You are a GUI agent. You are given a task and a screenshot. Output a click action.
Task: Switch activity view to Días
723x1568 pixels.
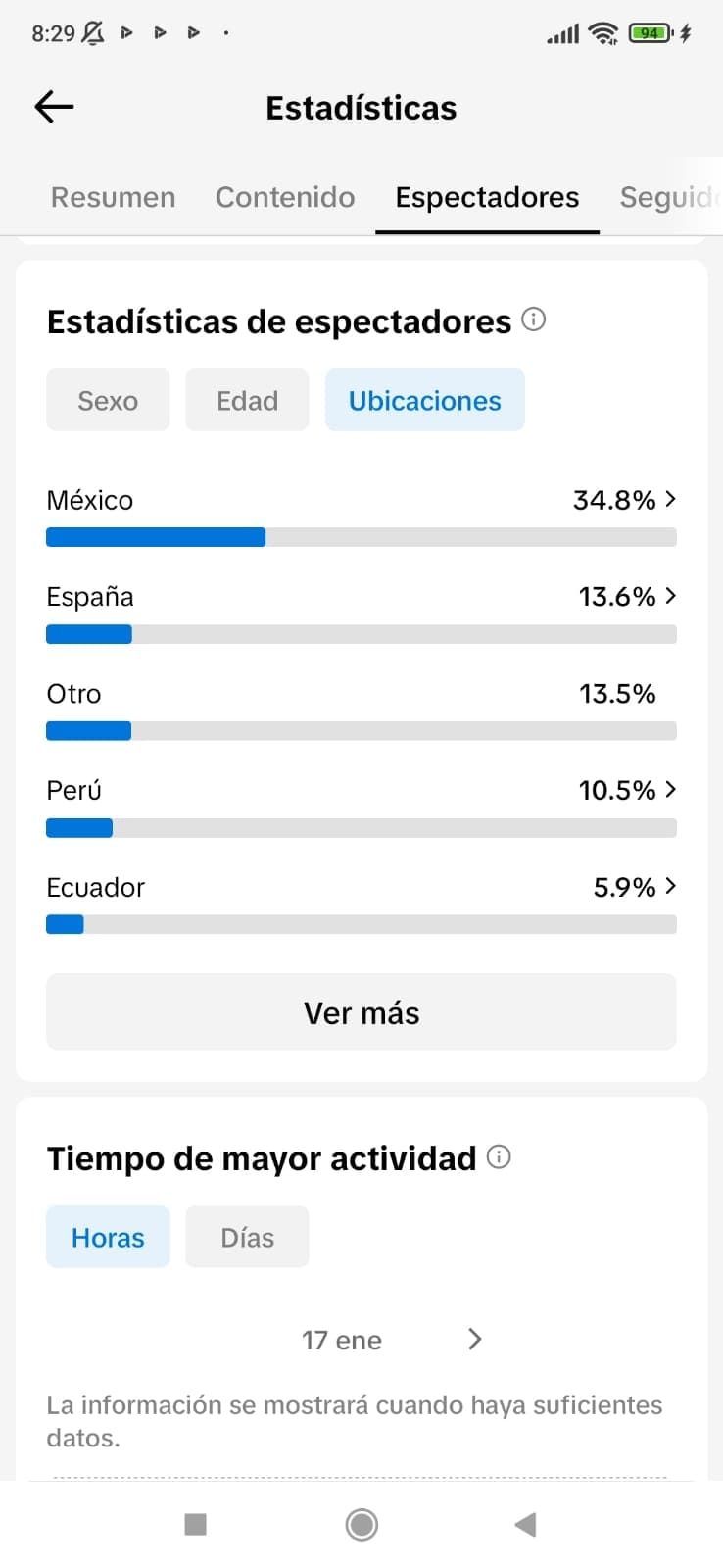tap(247, 1237)
